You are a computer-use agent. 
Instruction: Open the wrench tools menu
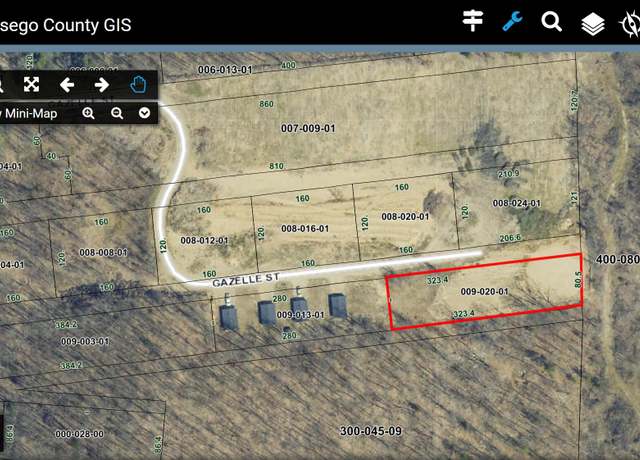512,21
